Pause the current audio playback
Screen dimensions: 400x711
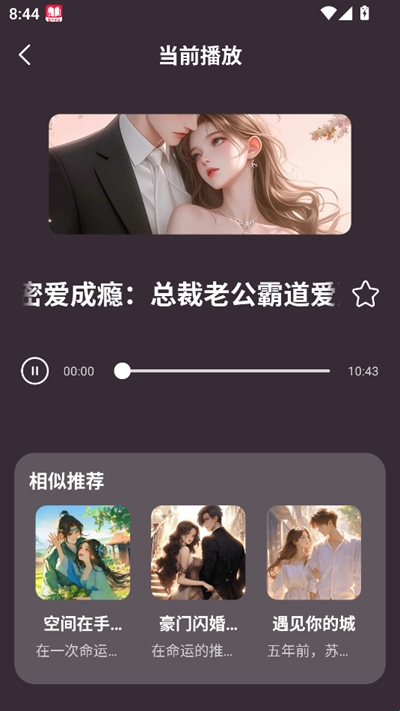click(x=35, y=371)
